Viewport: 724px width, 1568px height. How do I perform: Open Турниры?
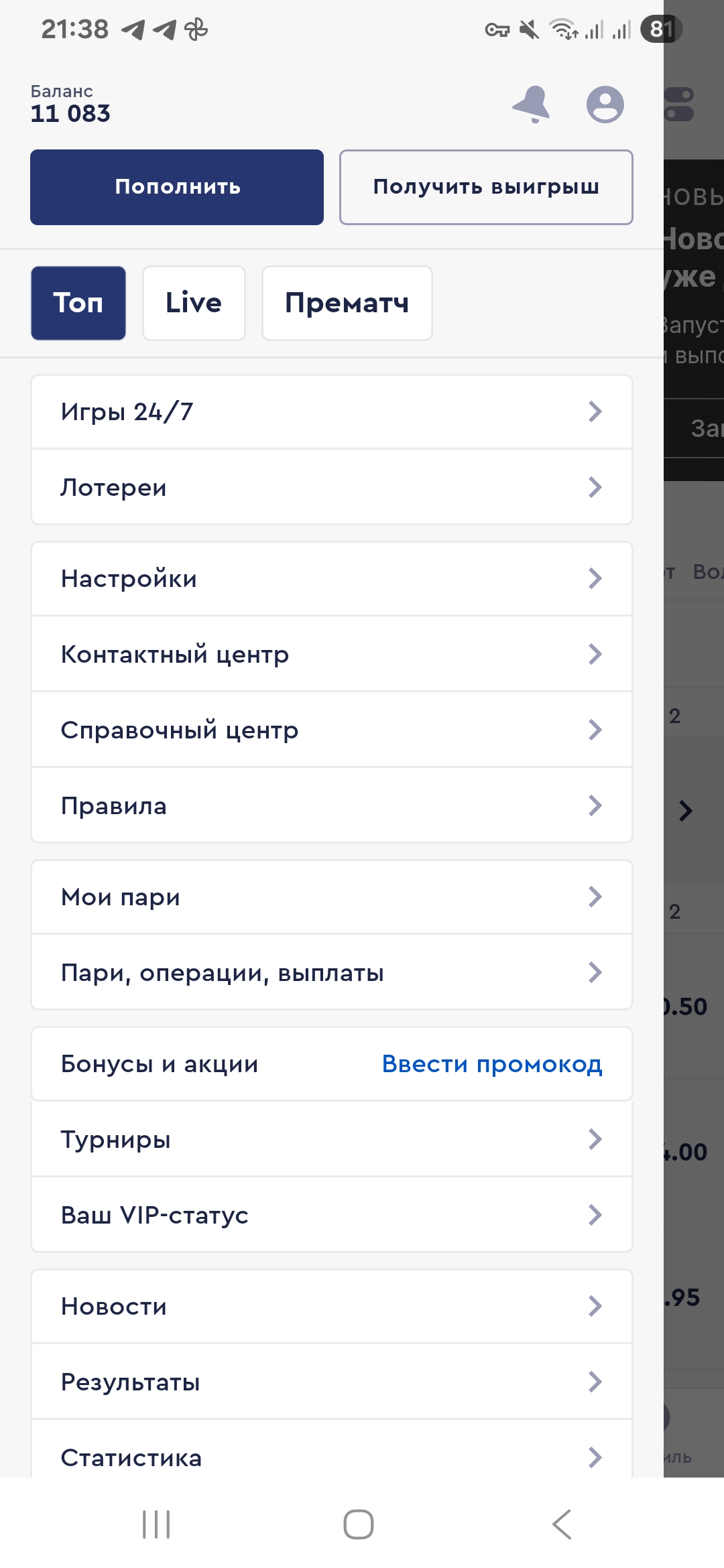tap(332, 1139)
